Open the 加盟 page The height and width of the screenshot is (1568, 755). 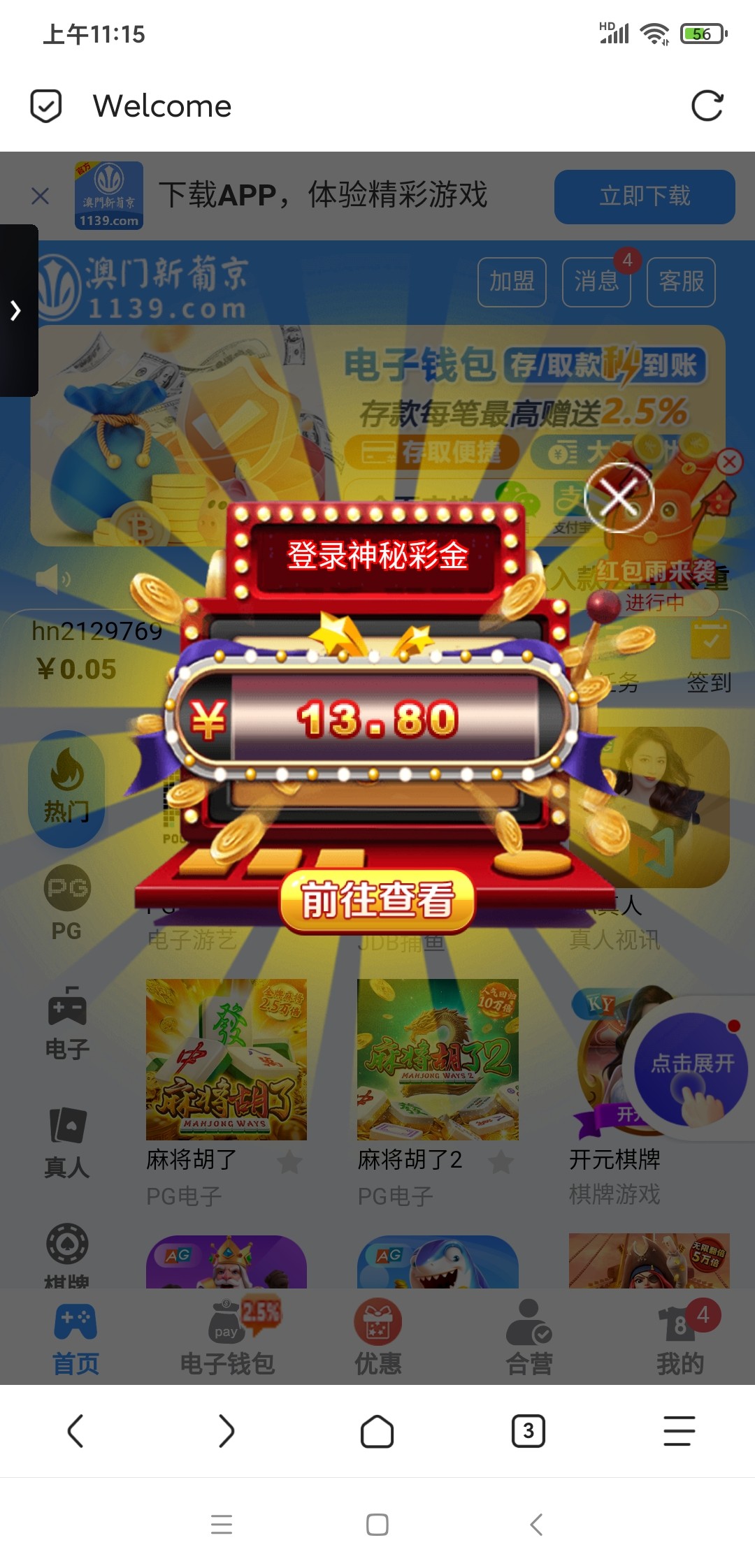coord(512,282)
